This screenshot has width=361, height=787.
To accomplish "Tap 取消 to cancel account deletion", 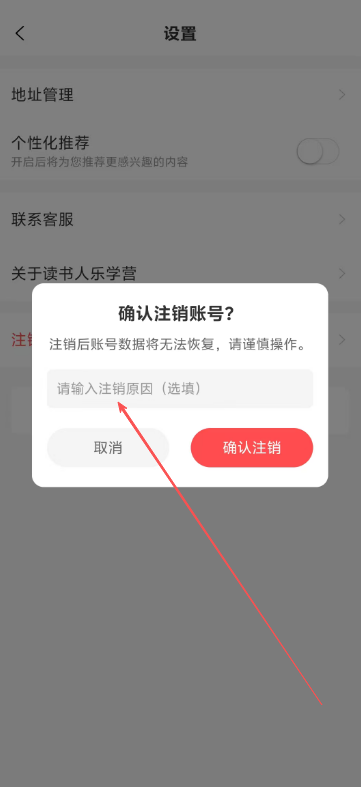I will (108, 448).
